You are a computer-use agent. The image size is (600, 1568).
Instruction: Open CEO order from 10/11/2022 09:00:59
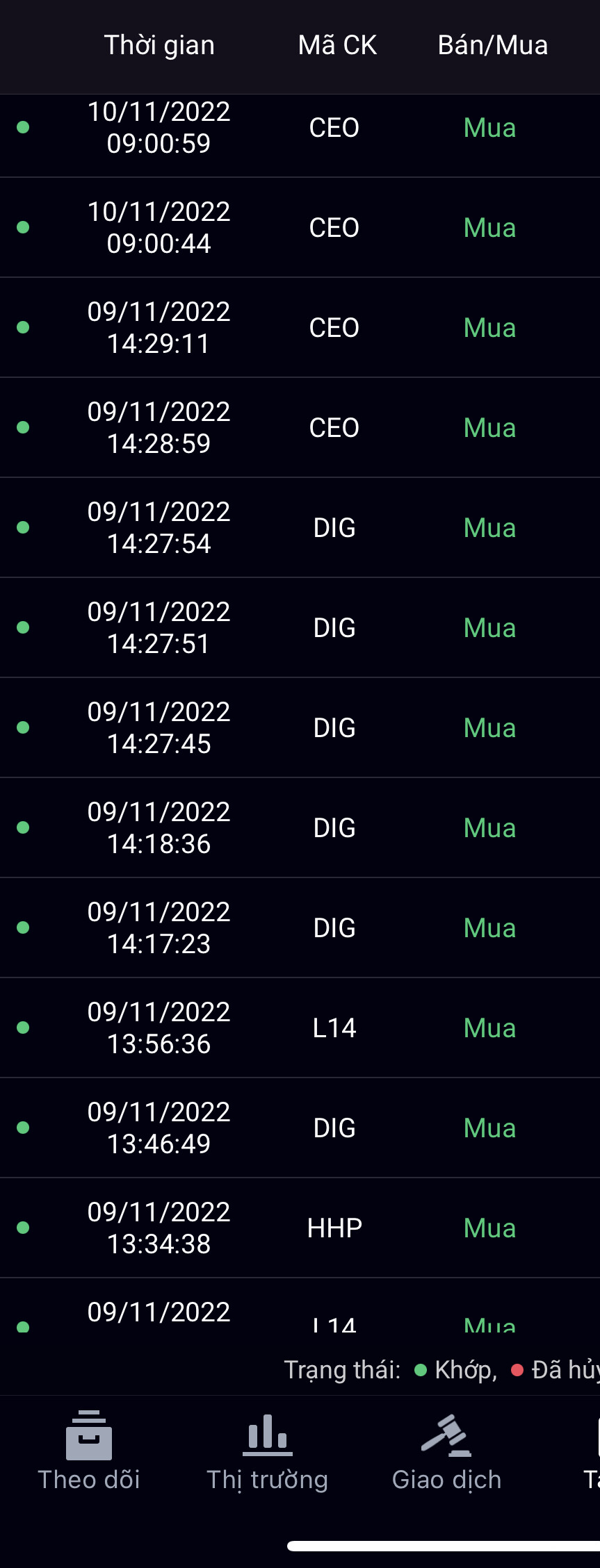click(300, 128)
